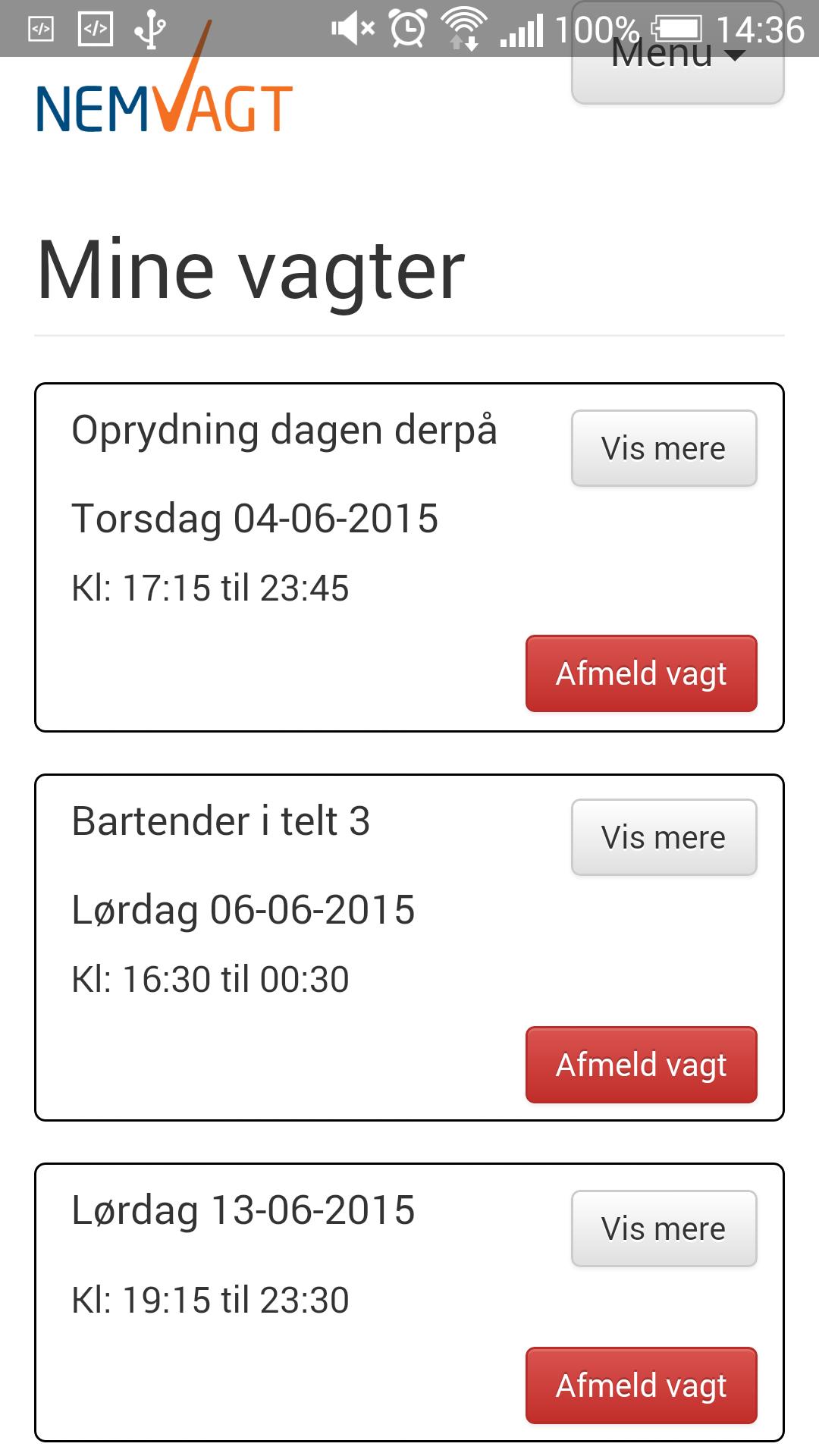Screen dimensions: 819x1456
Task: Expand Vis mere for Bartender i telt 3
Action: point(663,837)
